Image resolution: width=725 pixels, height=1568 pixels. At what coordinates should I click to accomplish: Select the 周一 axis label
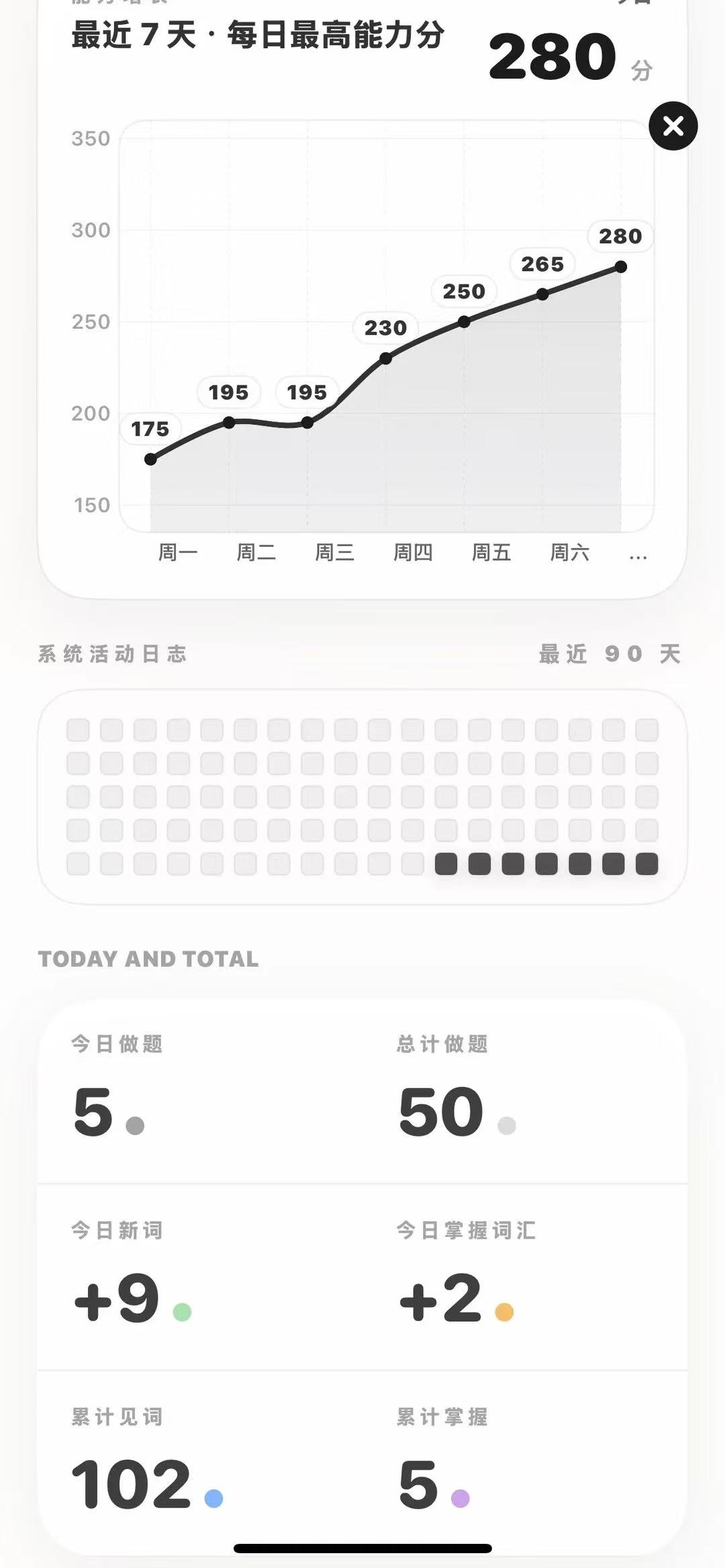click(177, 552)
